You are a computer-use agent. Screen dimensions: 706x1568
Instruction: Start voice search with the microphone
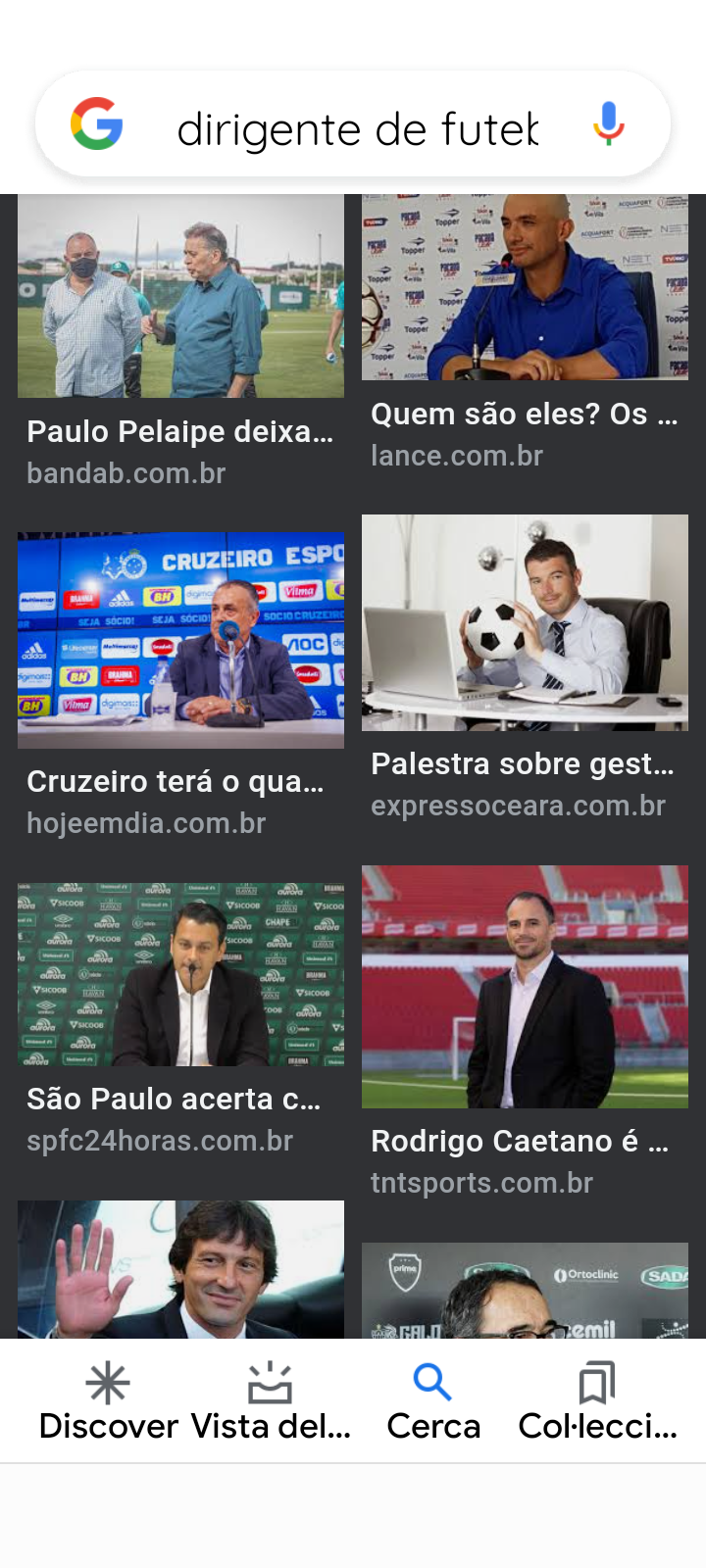[608, 124]
